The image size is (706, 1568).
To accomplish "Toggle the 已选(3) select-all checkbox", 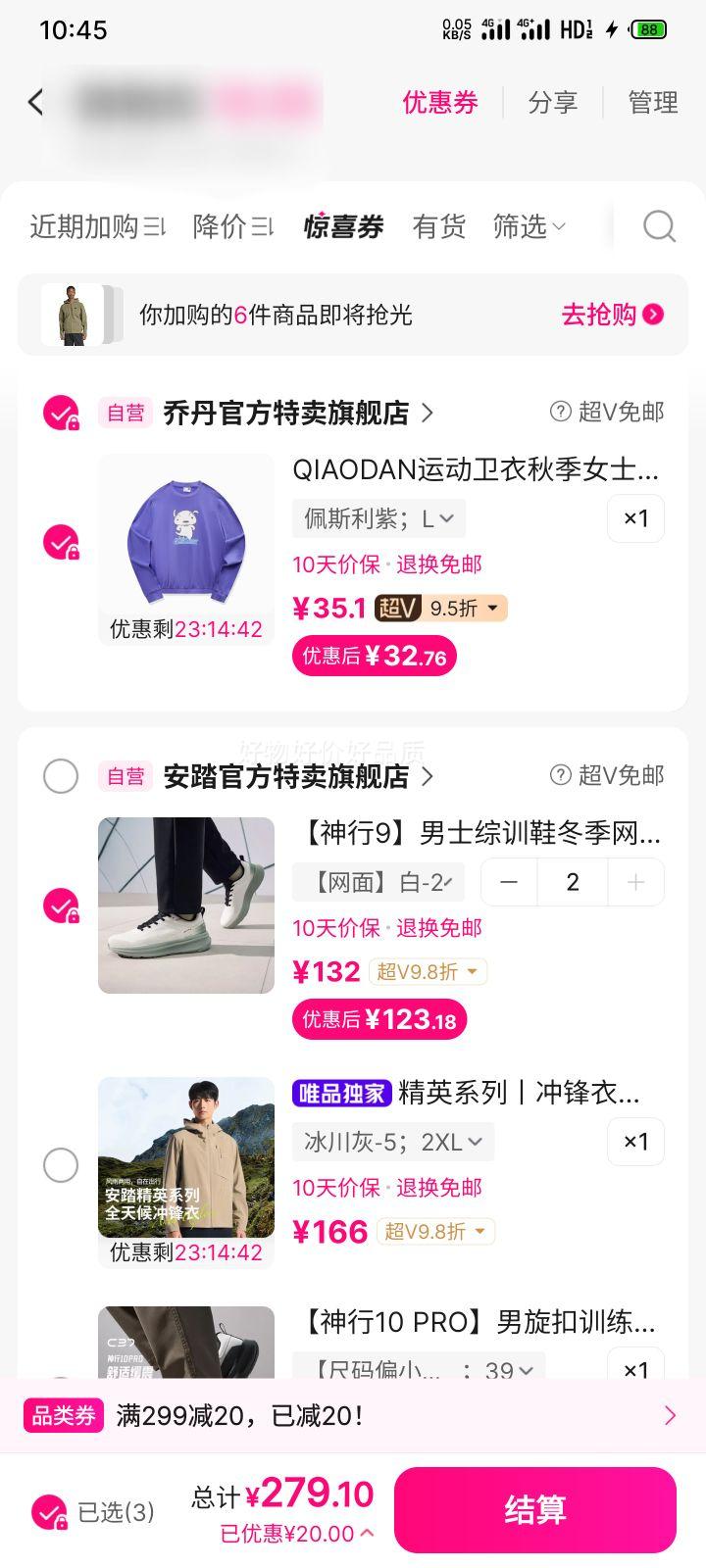I will click(x=49, y=1512).
